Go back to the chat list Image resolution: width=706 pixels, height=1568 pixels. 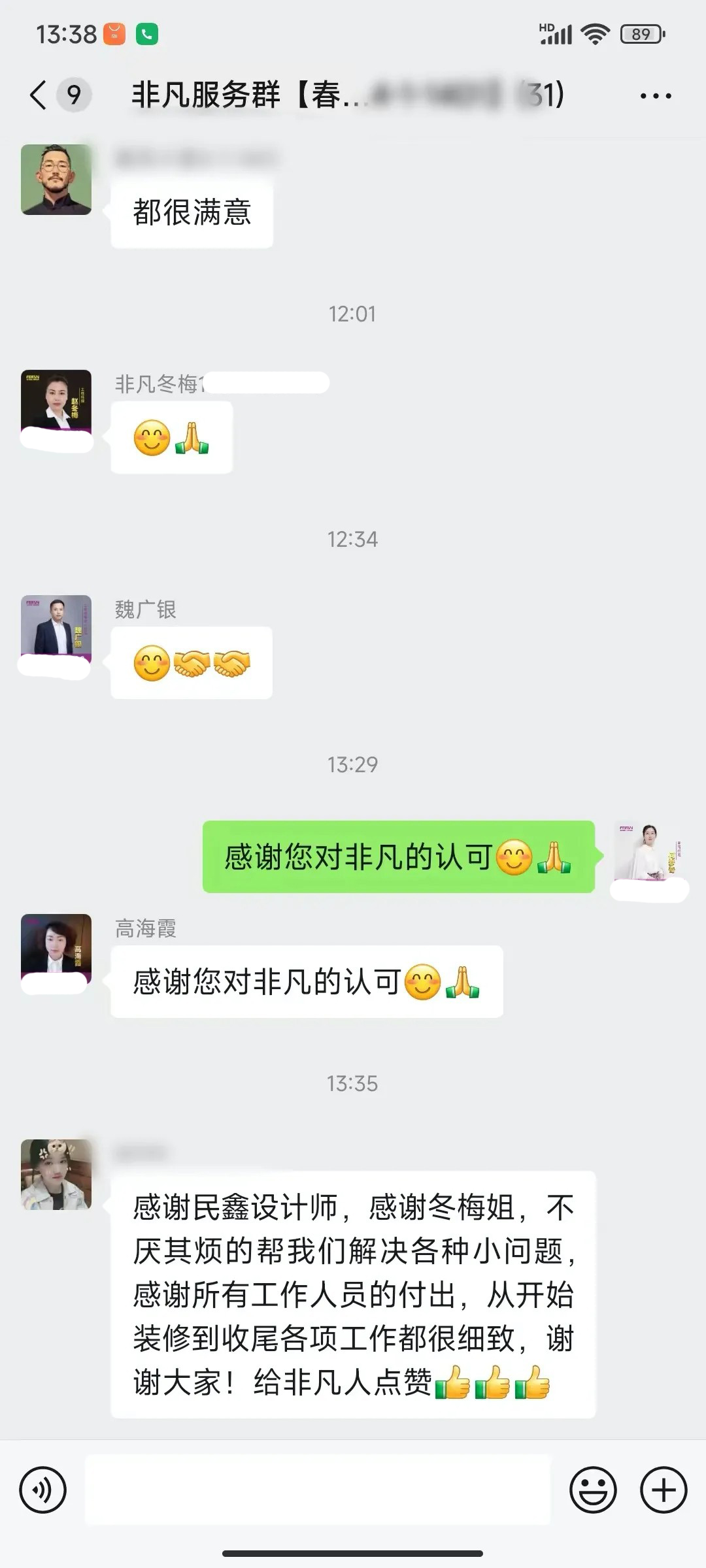(39, 95)
